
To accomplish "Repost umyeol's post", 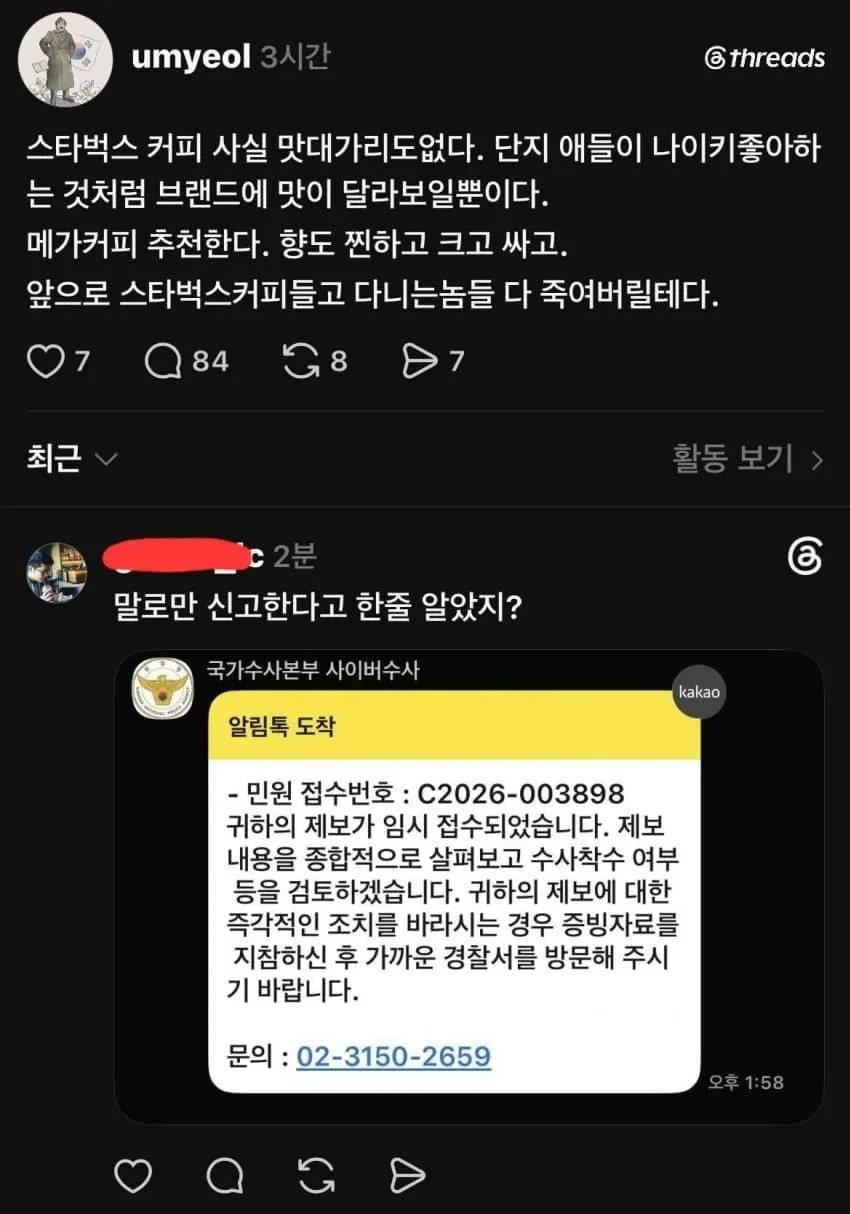I will click(300, 361).
